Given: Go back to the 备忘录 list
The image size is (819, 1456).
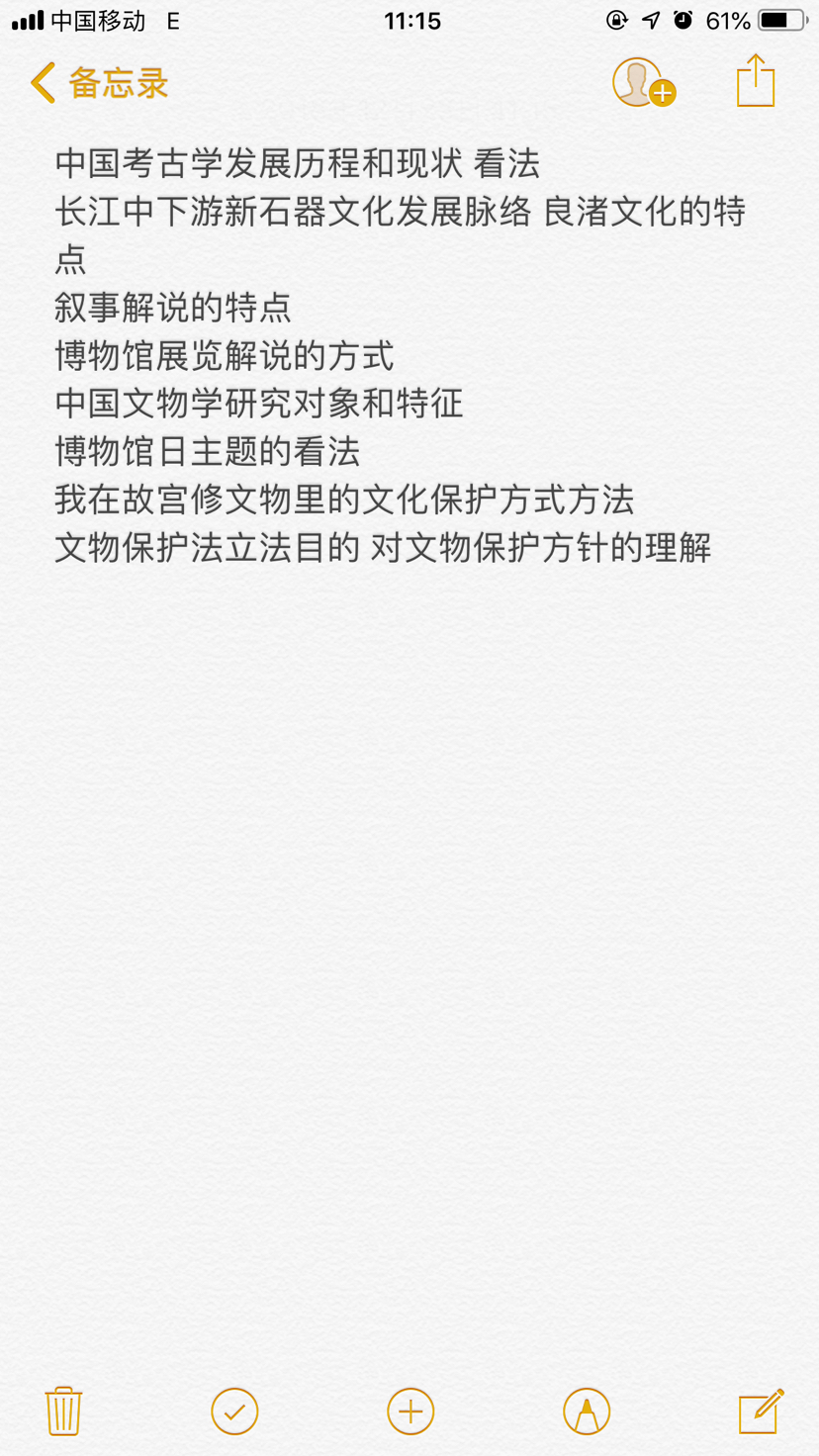Looking at the screenshot, I should [x=99, y=83].
